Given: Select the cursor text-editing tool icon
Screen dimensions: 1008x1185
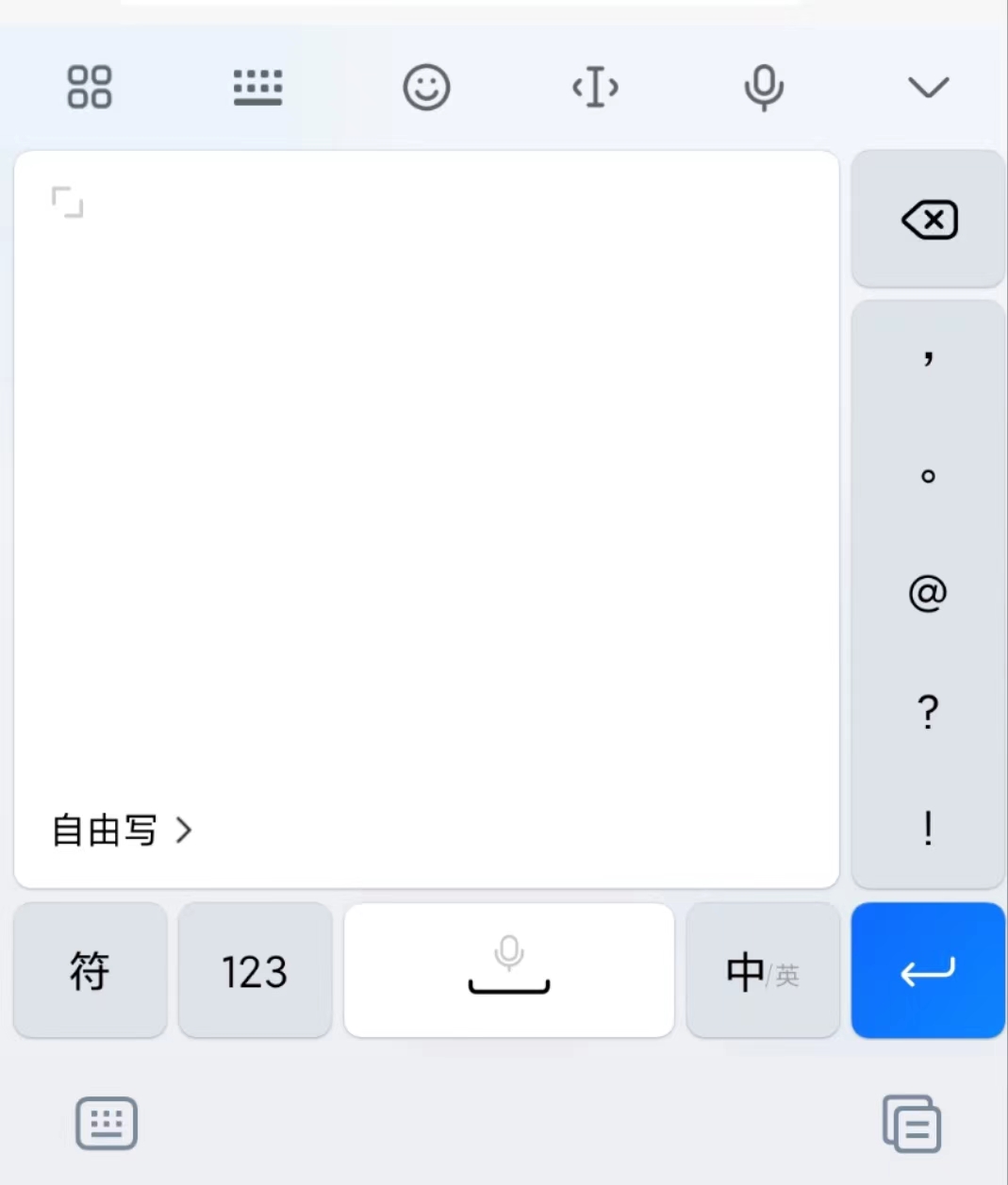Looking at the screenshot, I should click(x=594, y=87).
